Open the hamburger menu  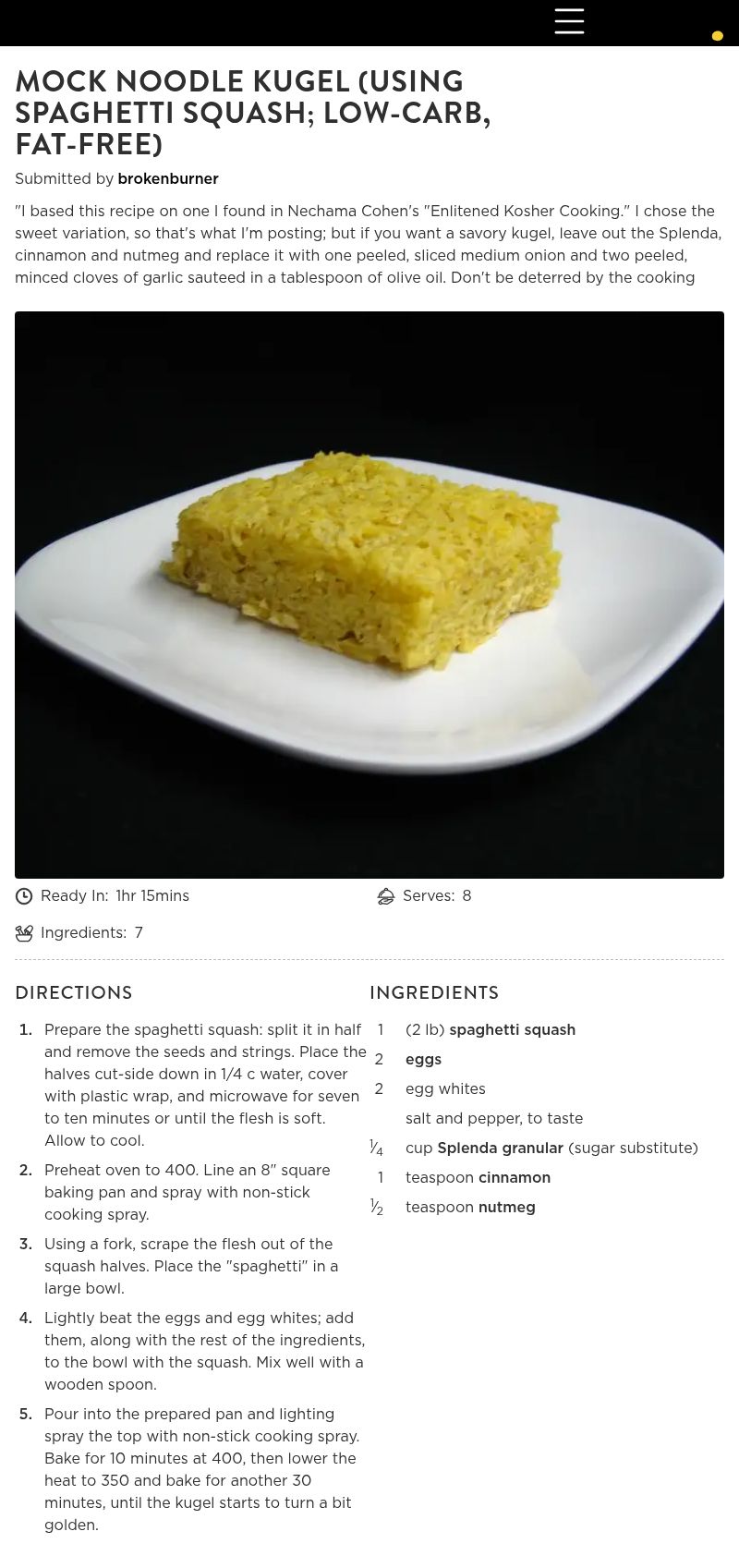(569, 21)
